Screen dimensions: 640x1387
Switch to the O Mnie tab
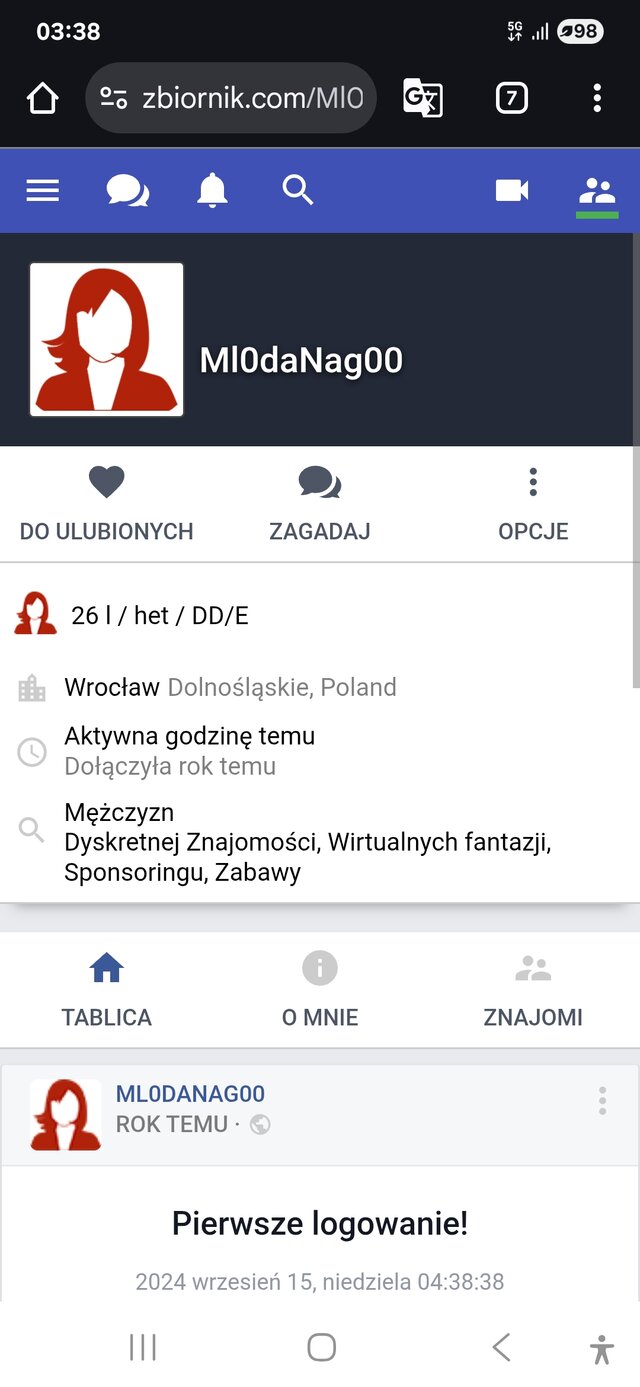pyautogui.click(x=320, y=990)
